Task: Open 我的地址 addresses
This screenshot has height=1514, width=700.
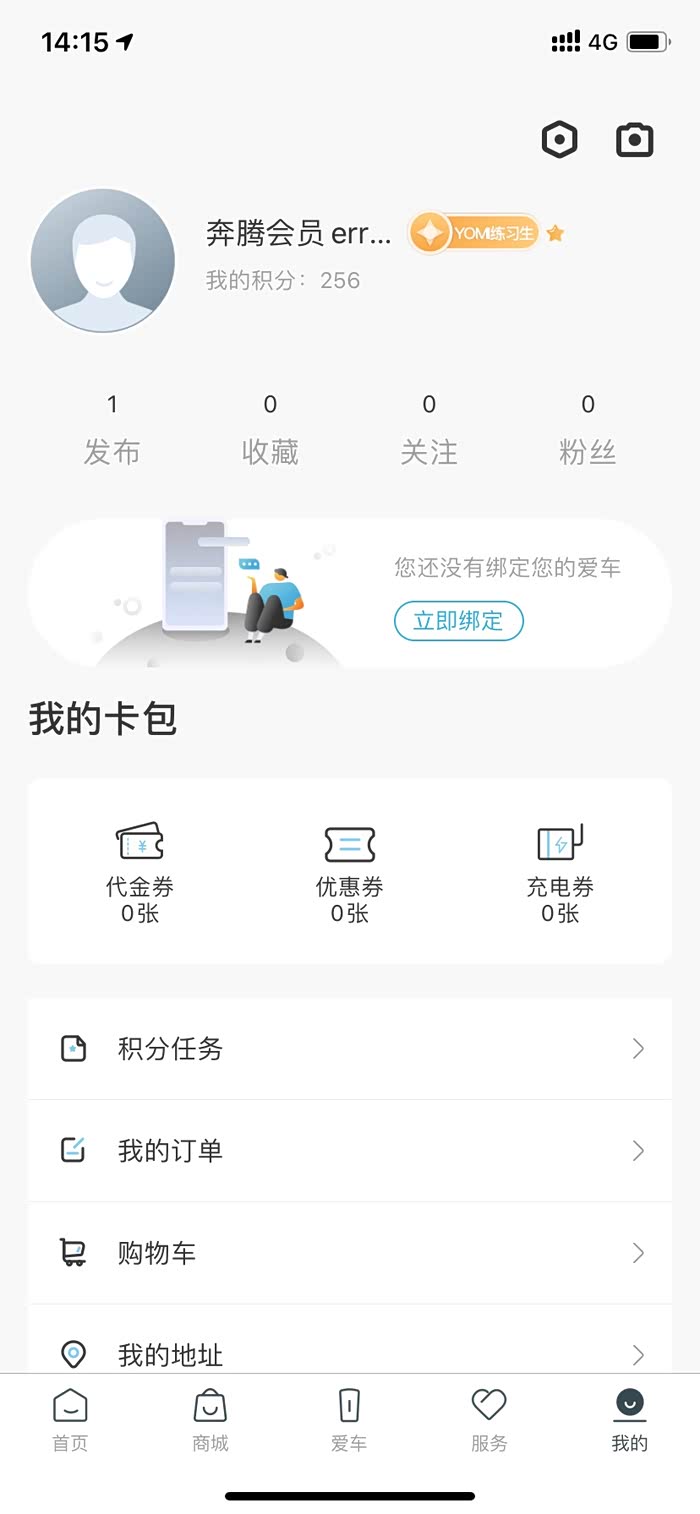Action: coord(350,1355)
